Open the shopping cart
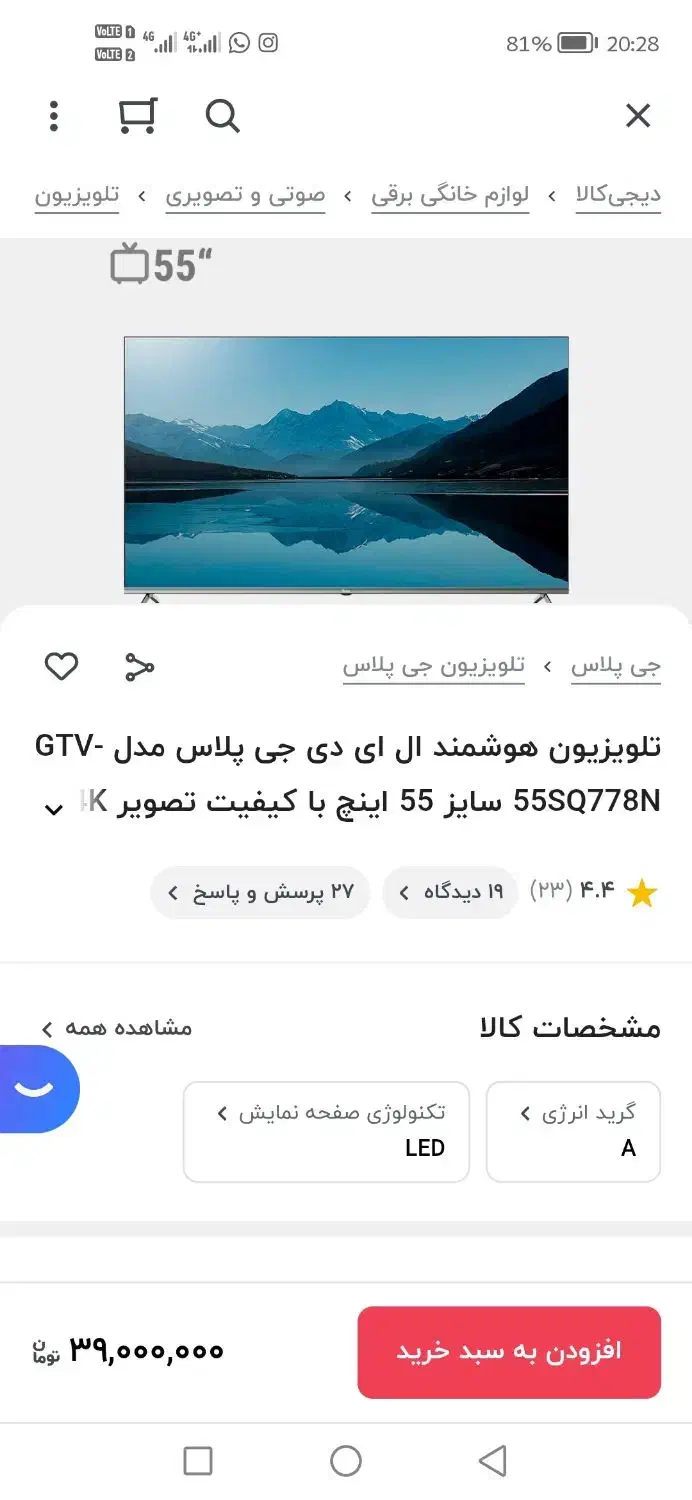692x1500 pixels. coord(137,116)
